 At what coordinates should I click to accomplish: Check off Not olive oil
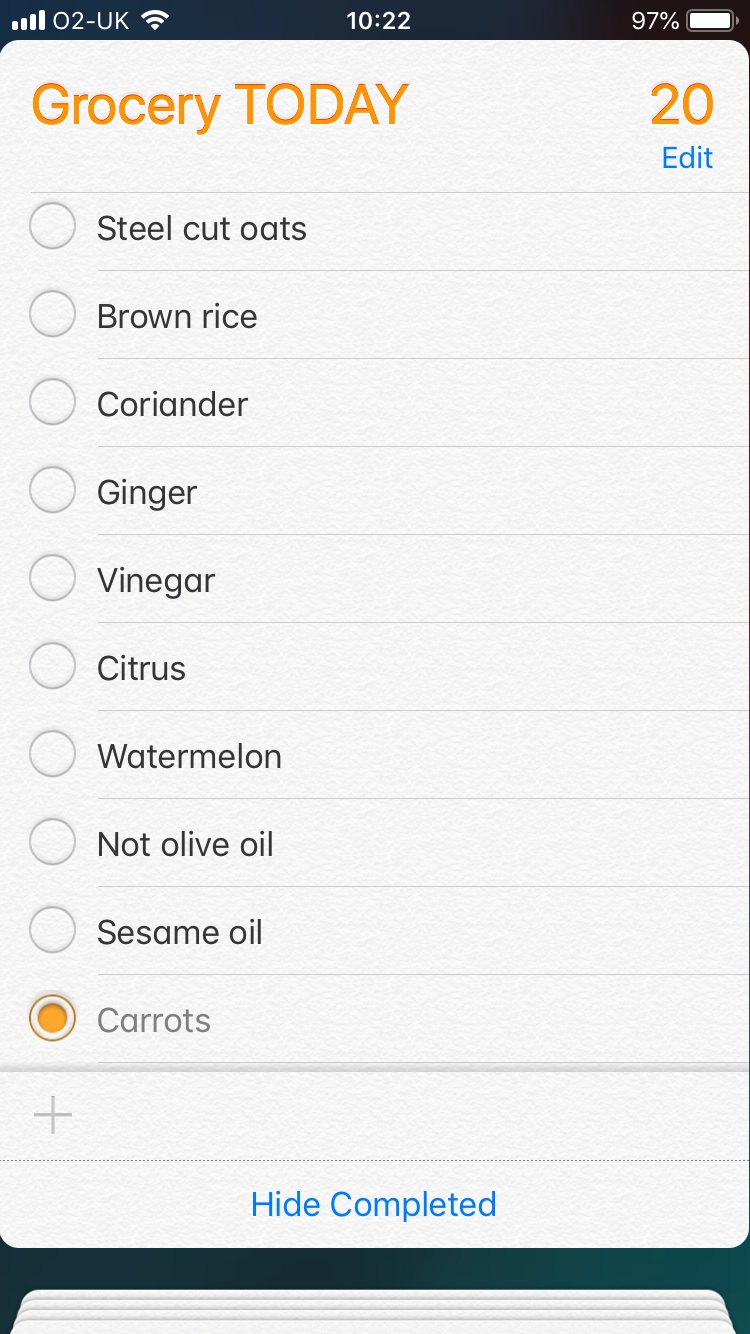[x=52, y=843]
